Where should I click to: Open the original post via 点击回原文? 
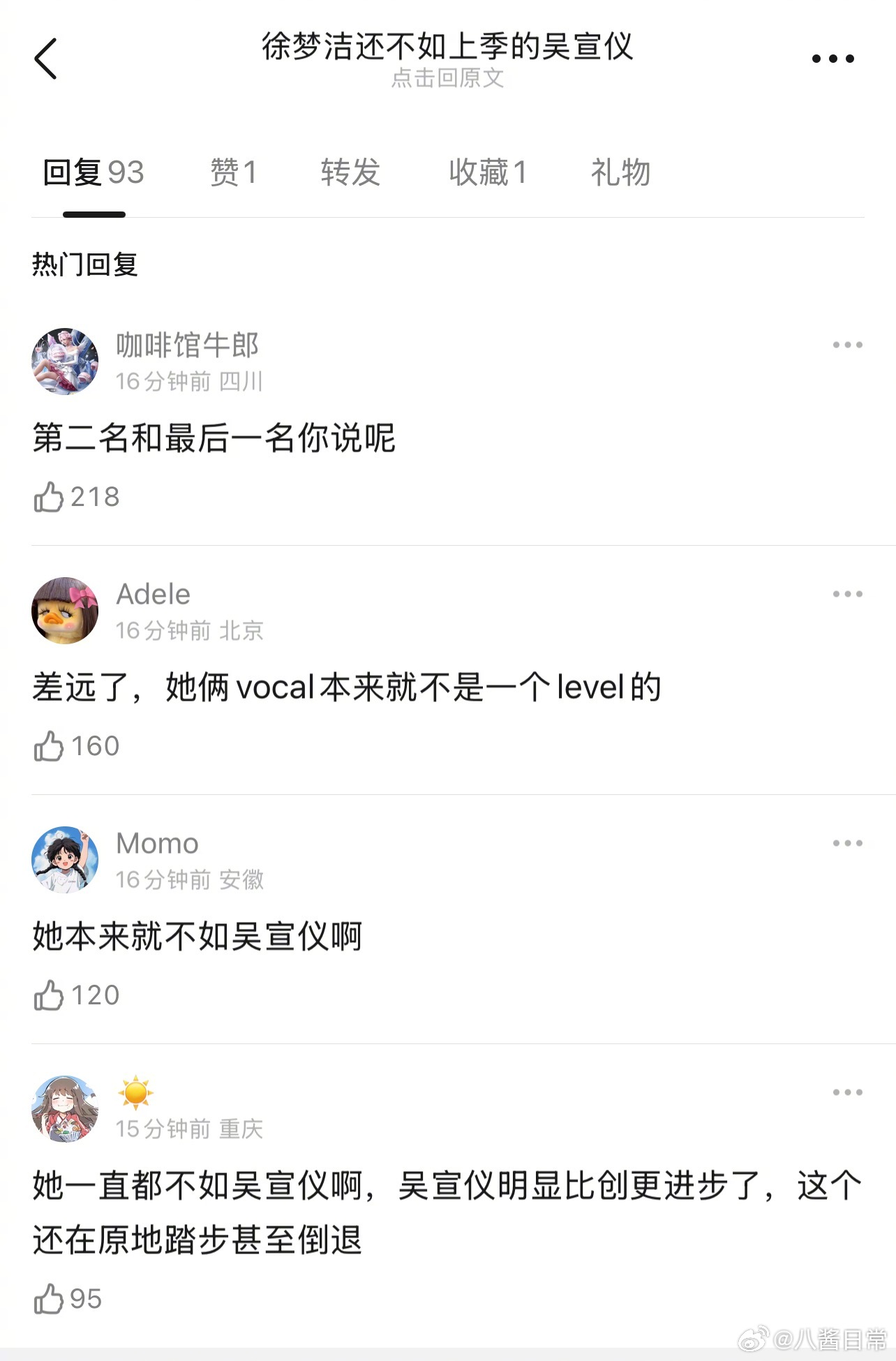pyautogui.click(x=448, y=79)
